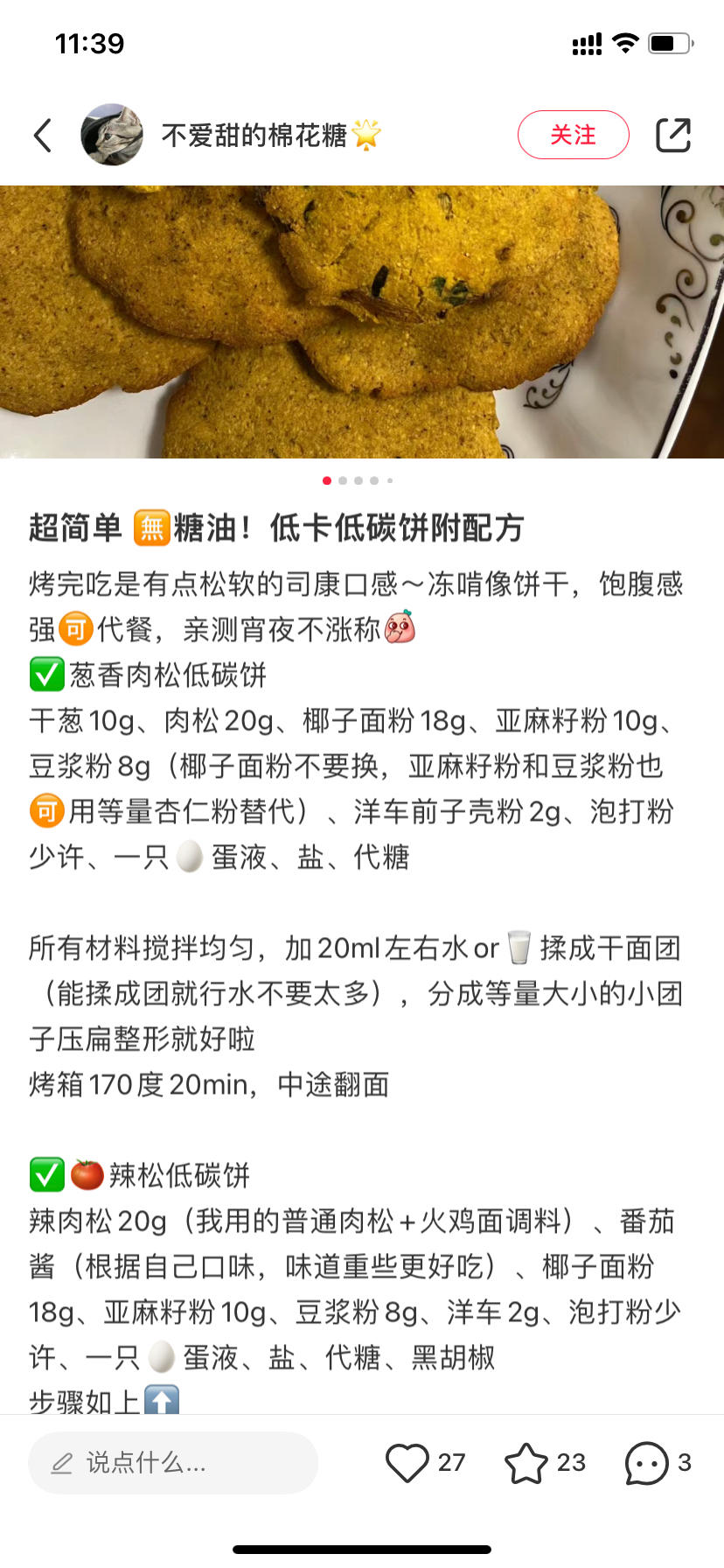Like the post with the heart icon
This screenshot has width=724, height=1568.
[407, 1462]
